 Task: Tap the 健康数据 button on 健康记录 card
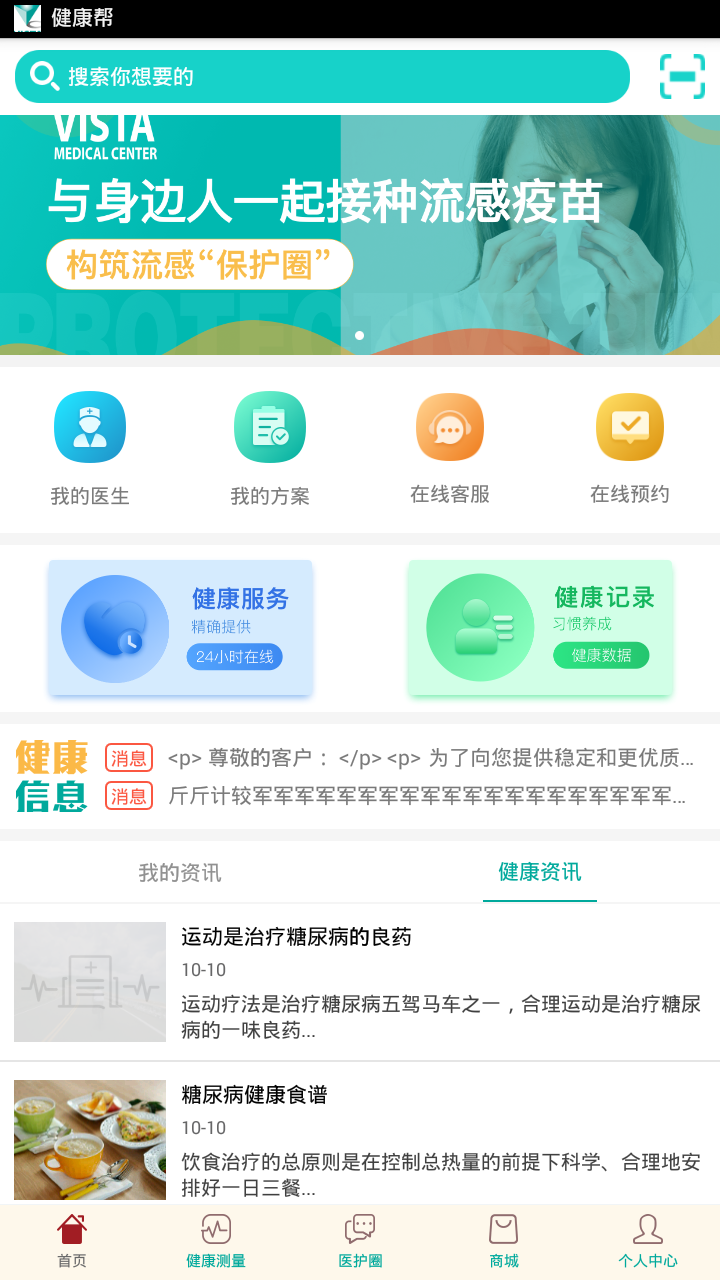click(x=601, y=657)
